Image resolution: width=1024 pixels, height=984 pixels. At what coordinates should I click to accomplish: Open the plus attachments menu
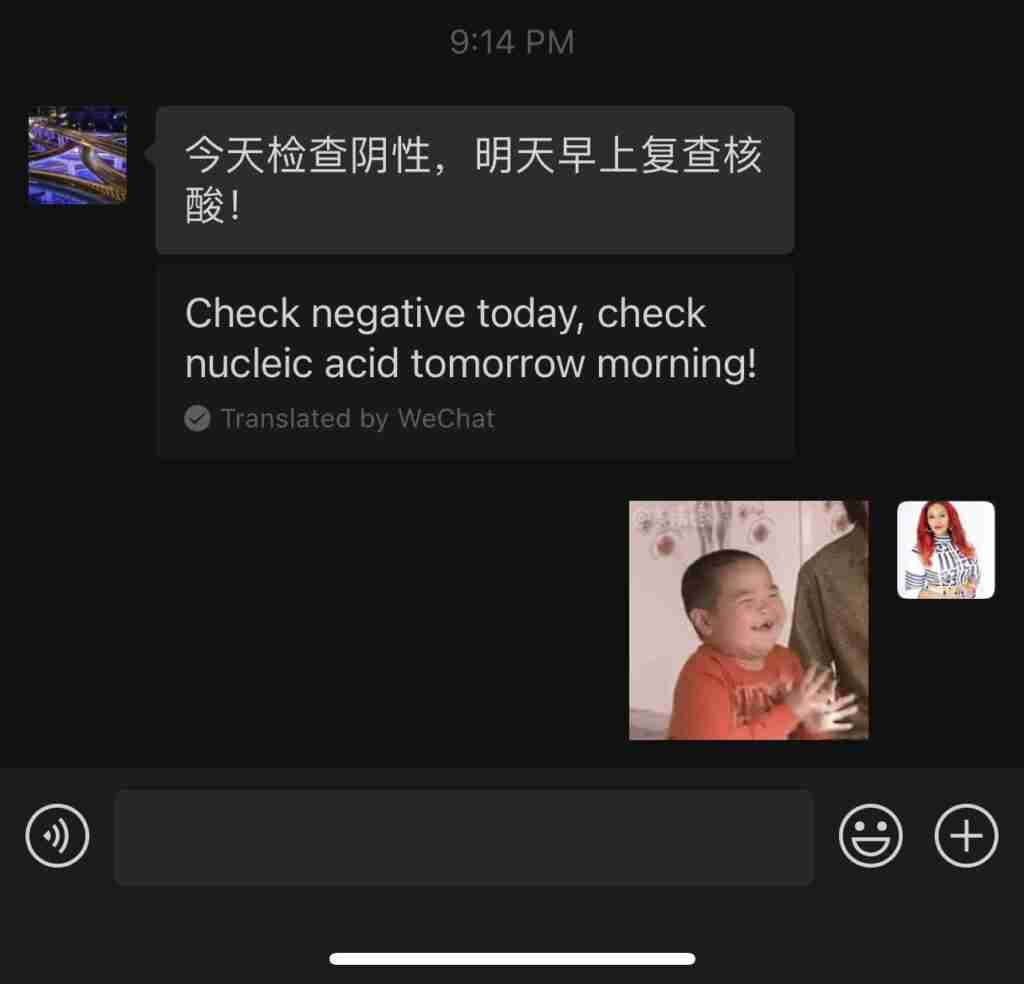(x=965, y=836)
